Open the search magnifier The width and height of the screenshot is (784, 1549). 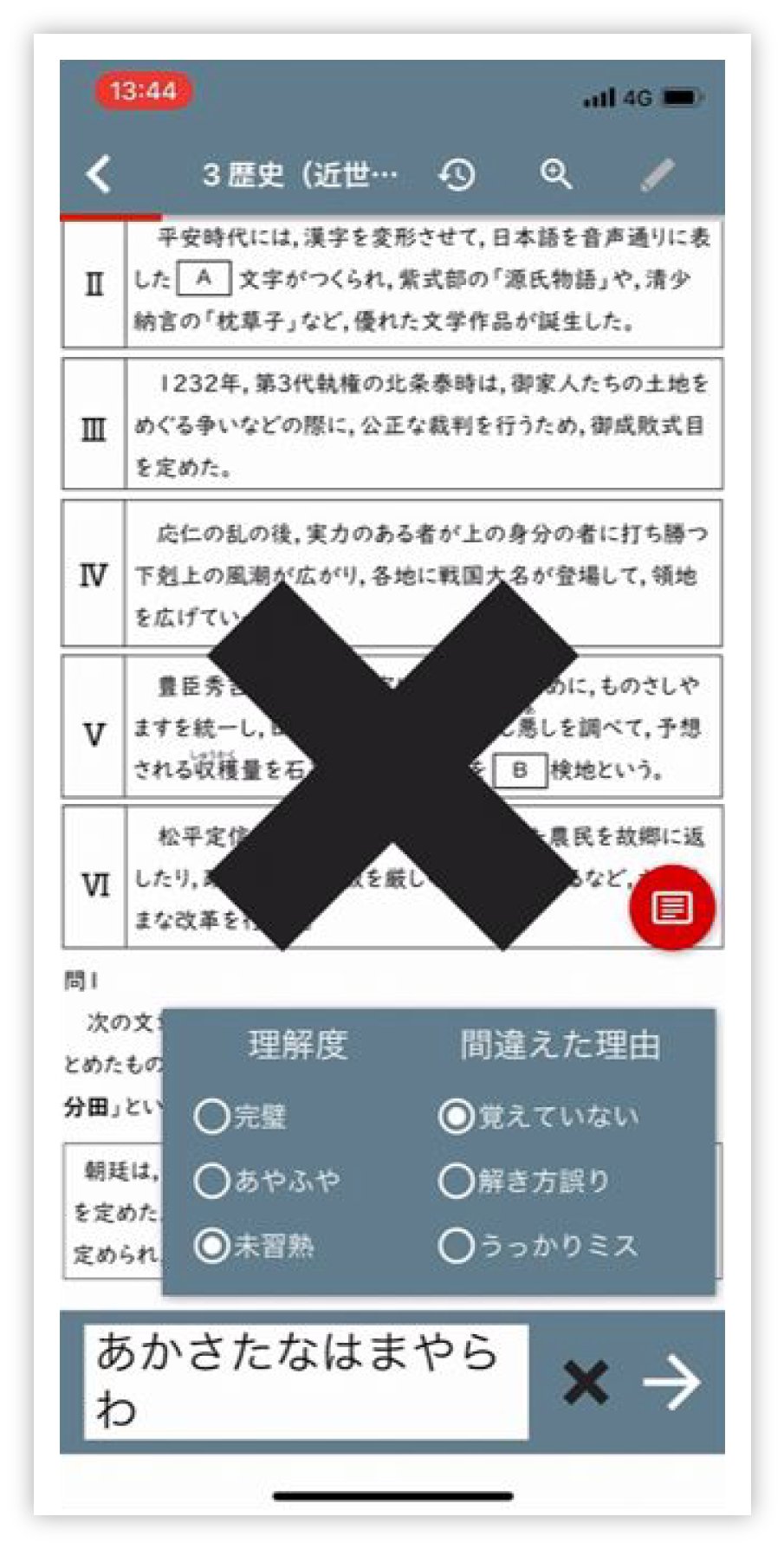pos(555,174)
